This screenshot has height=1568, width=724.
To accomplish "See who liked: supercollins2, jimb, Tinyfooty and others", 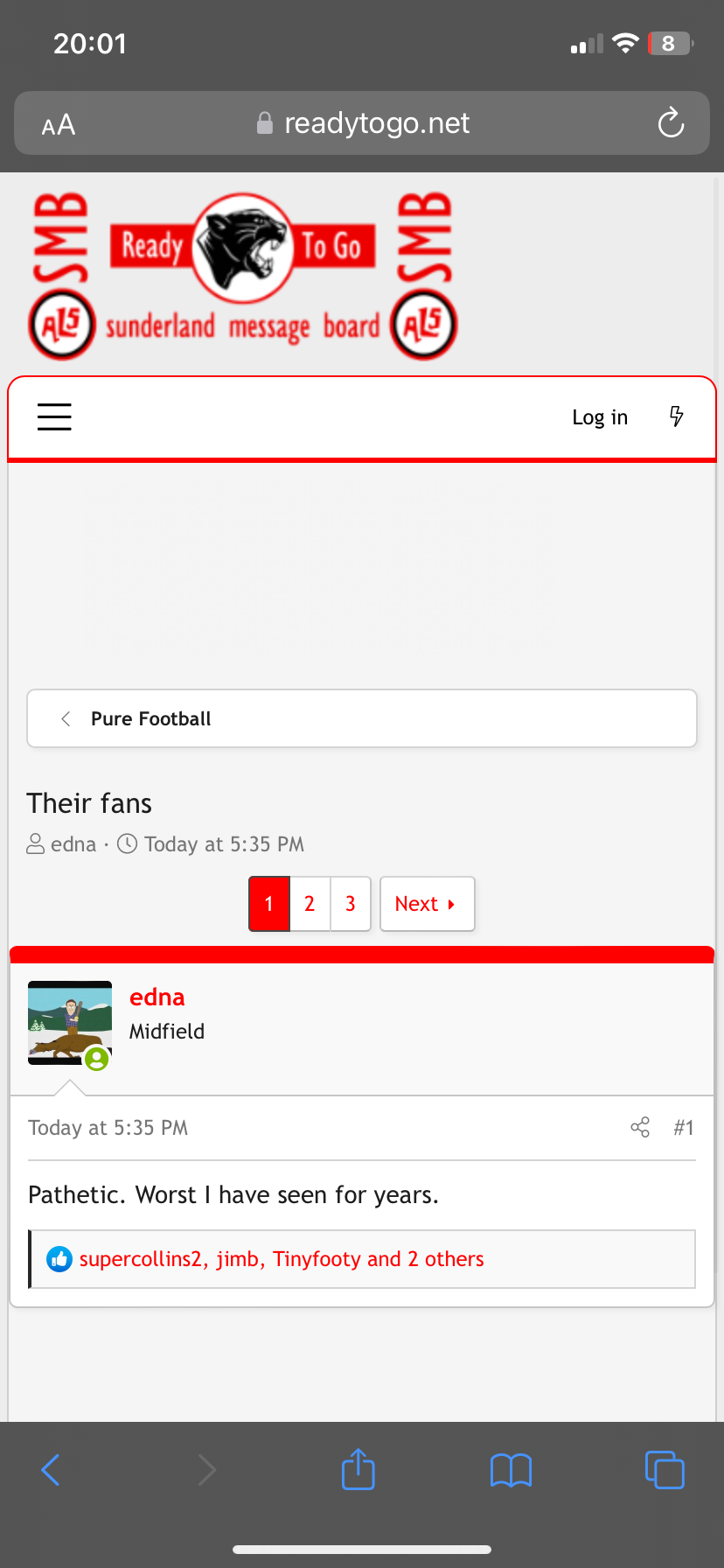I will (x=282, y=1259).
